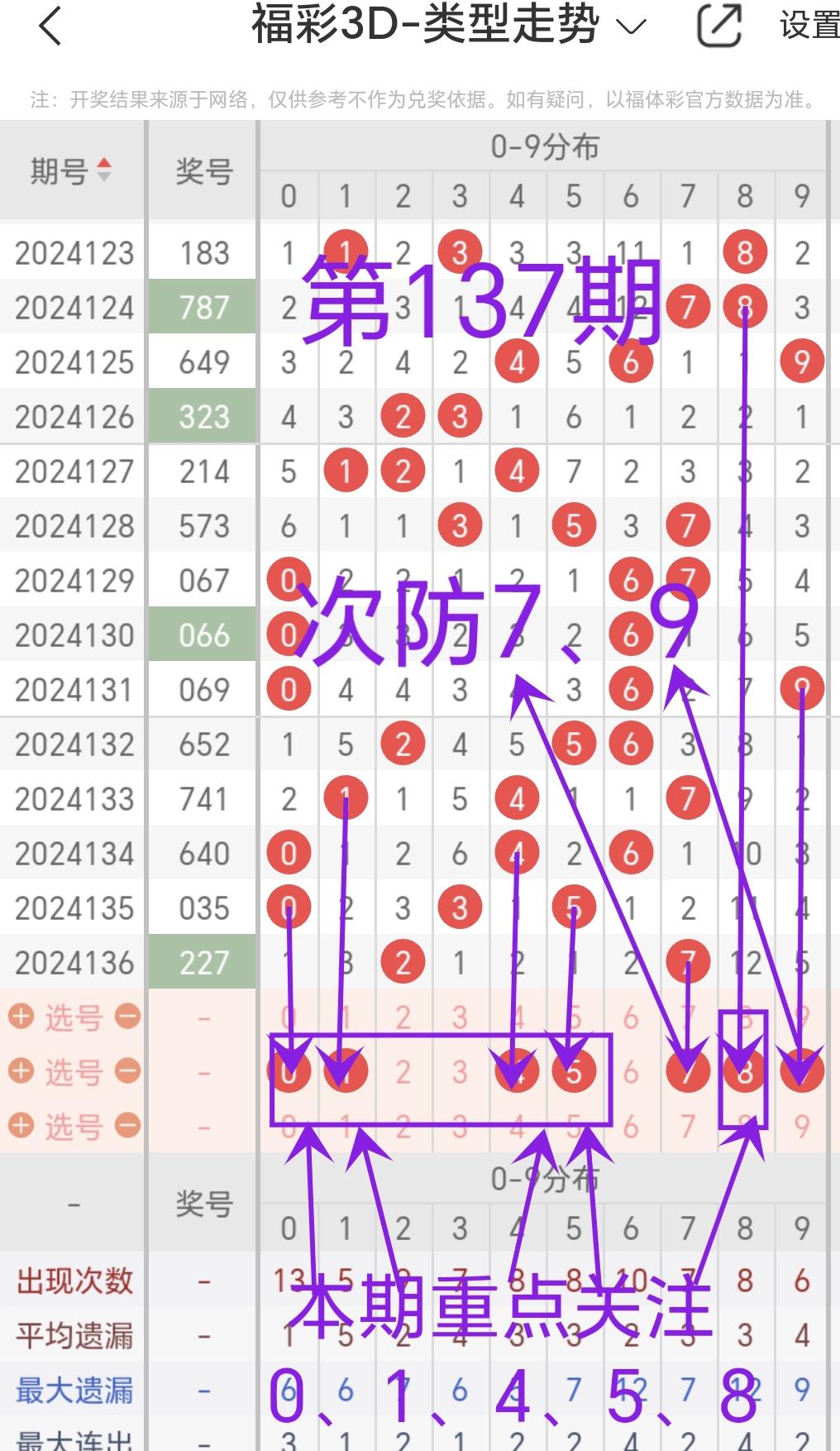Image resolution: width=840 pixels, height=1451 pixels.
Task: Tap the minus icon on the bottom 选号 row
Action: coord(127,1126)
